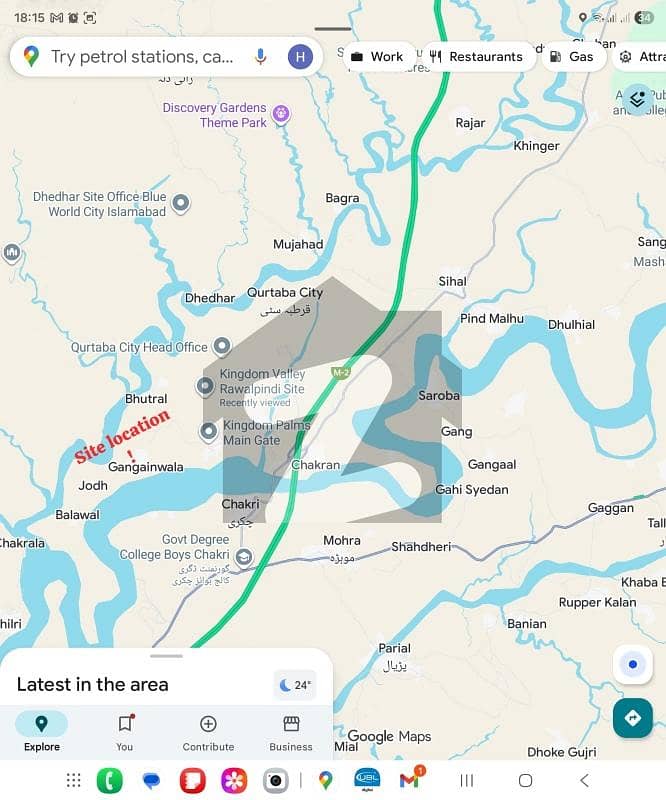Open the Qurtaba City Head Office pin
This screenshot has height=800, width=666.
pos(222,346)
